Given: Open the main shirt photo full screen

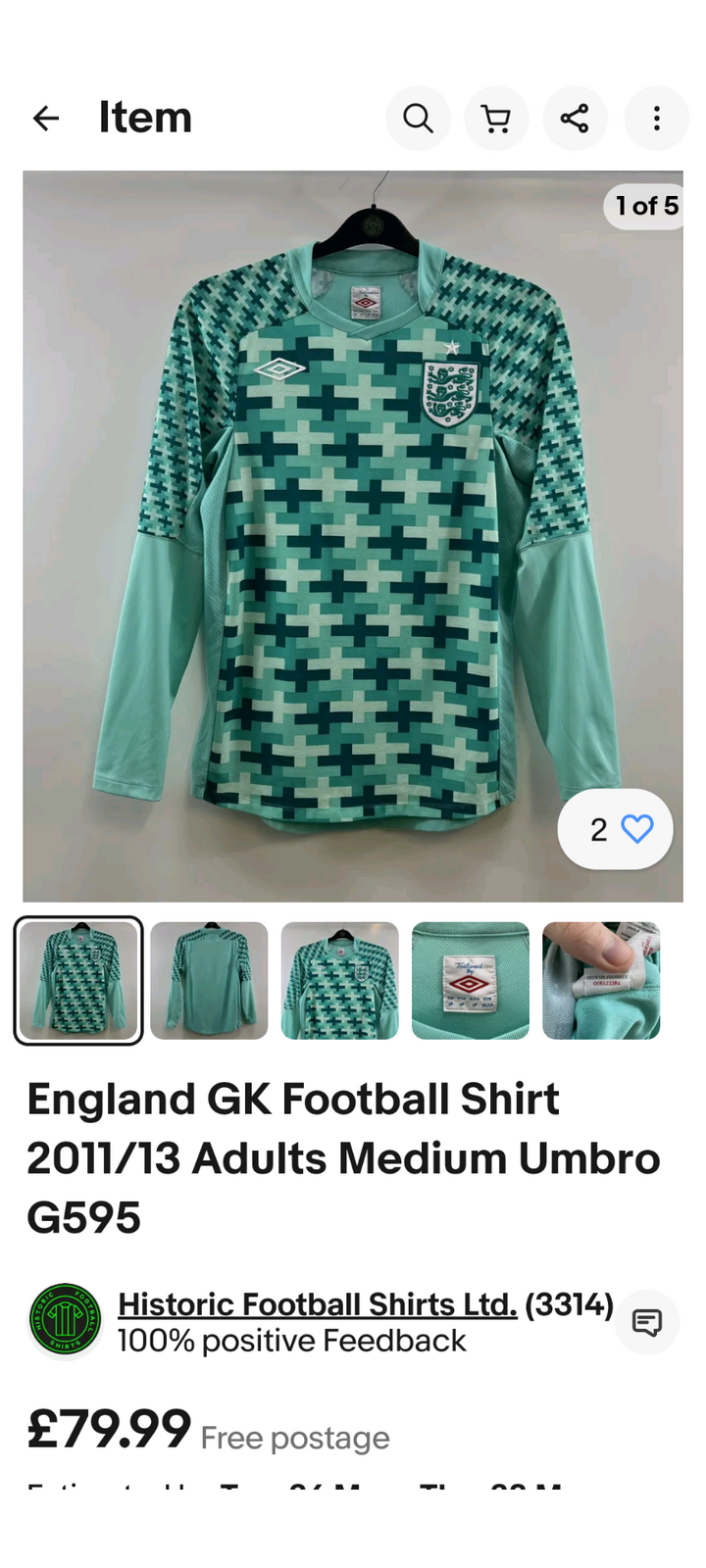Looking at the screenshot, I should point(353,535).
